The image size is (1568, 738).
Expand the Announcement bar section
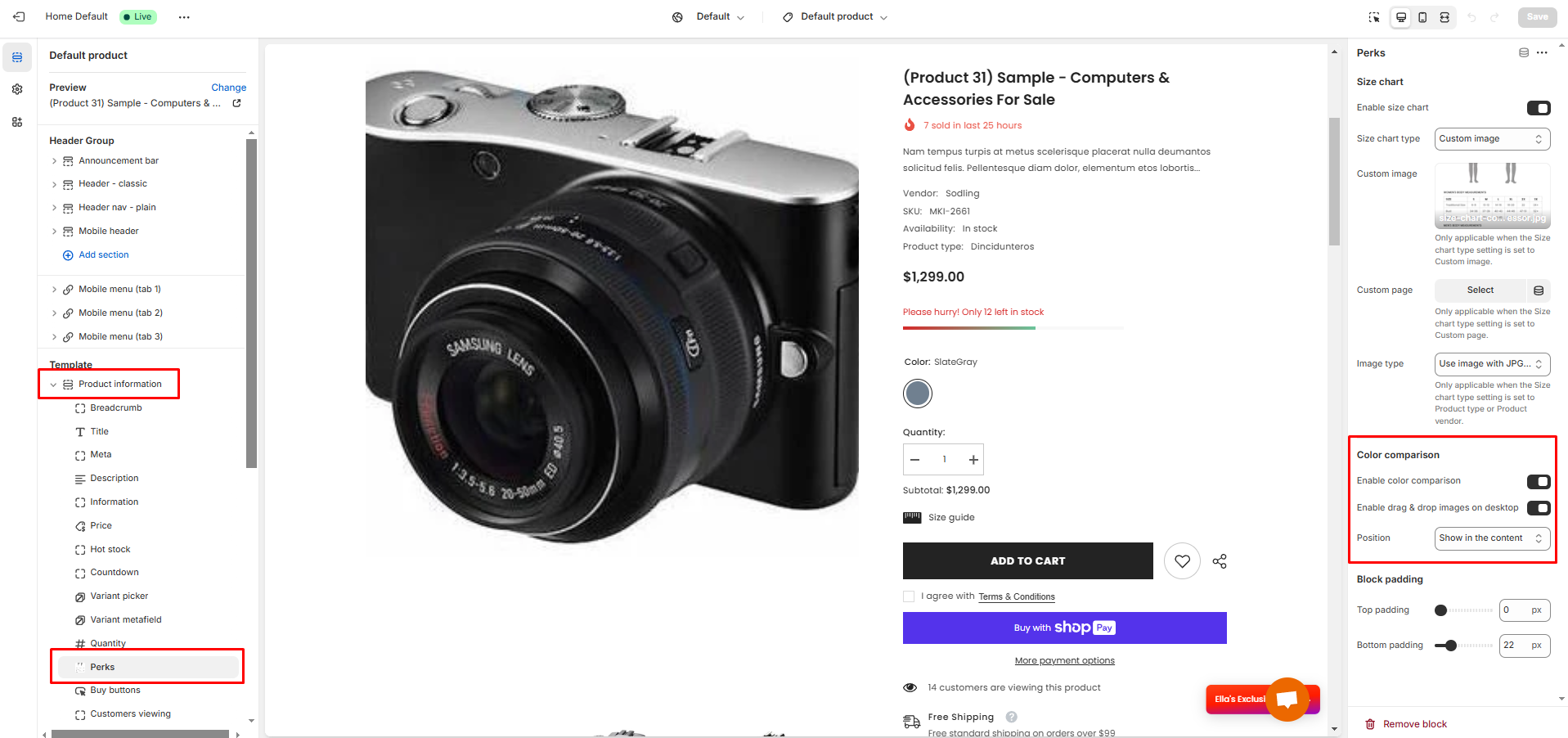pos(54,161)
